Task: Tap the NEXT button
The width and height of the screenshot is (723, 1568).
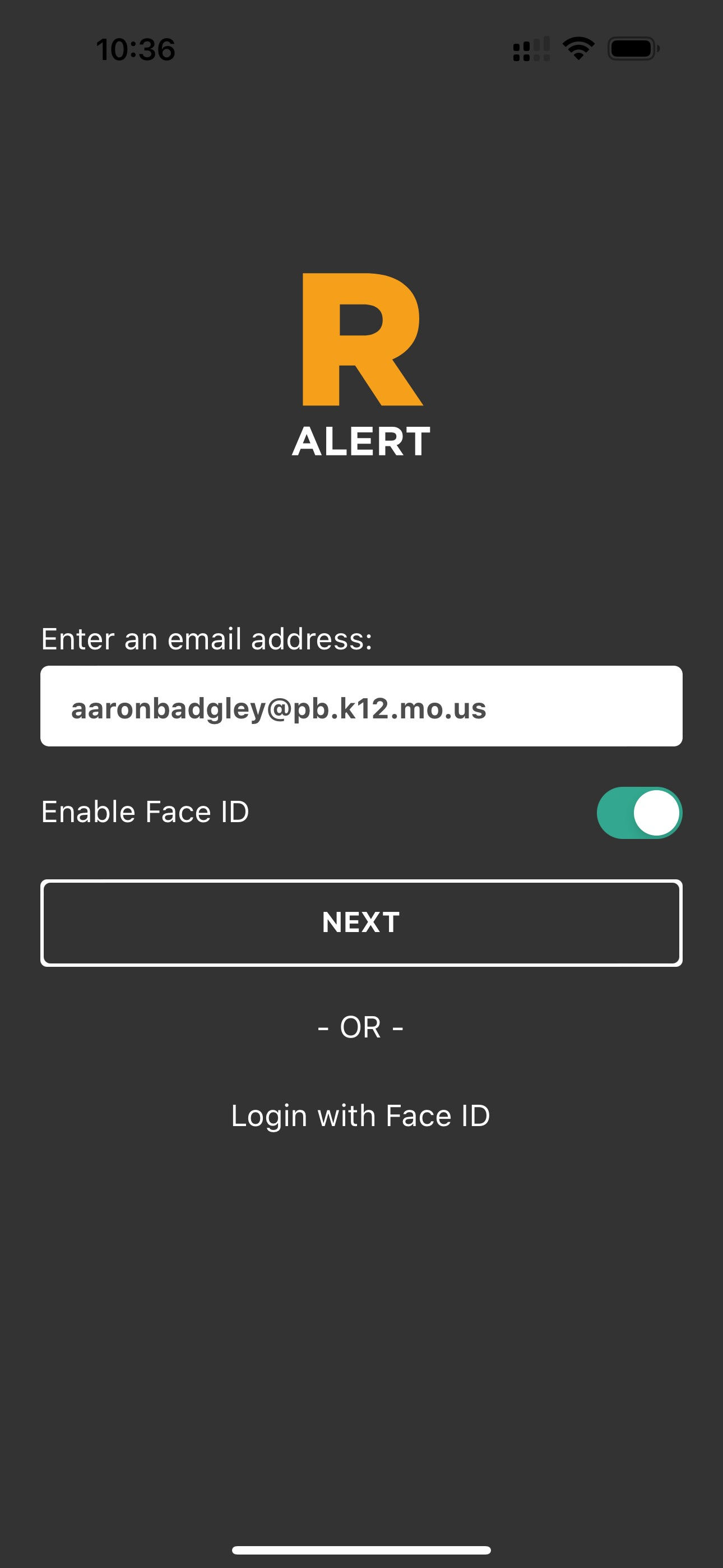Action: point(361,923)
